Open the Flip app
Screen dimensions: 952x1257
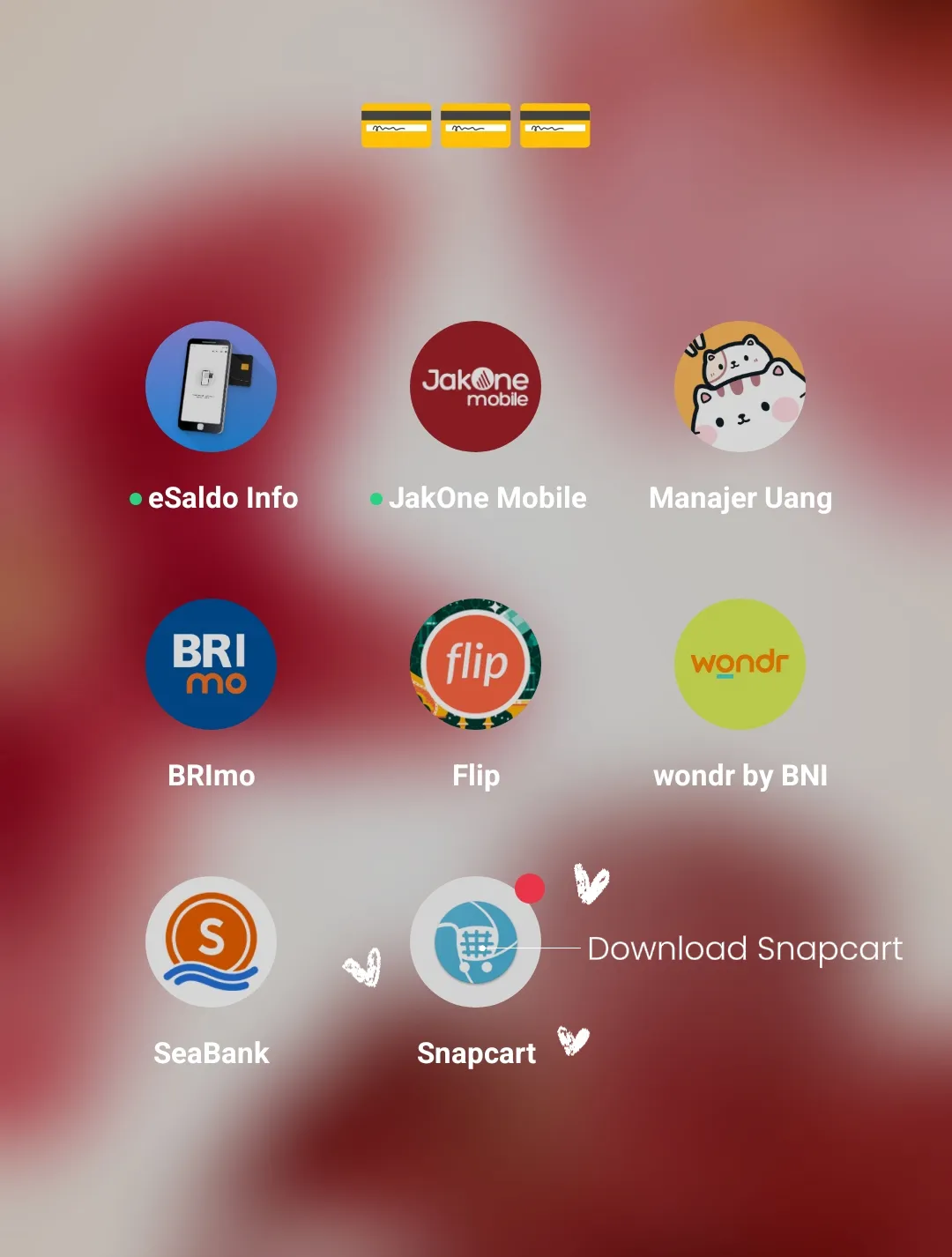click(475, 664)
